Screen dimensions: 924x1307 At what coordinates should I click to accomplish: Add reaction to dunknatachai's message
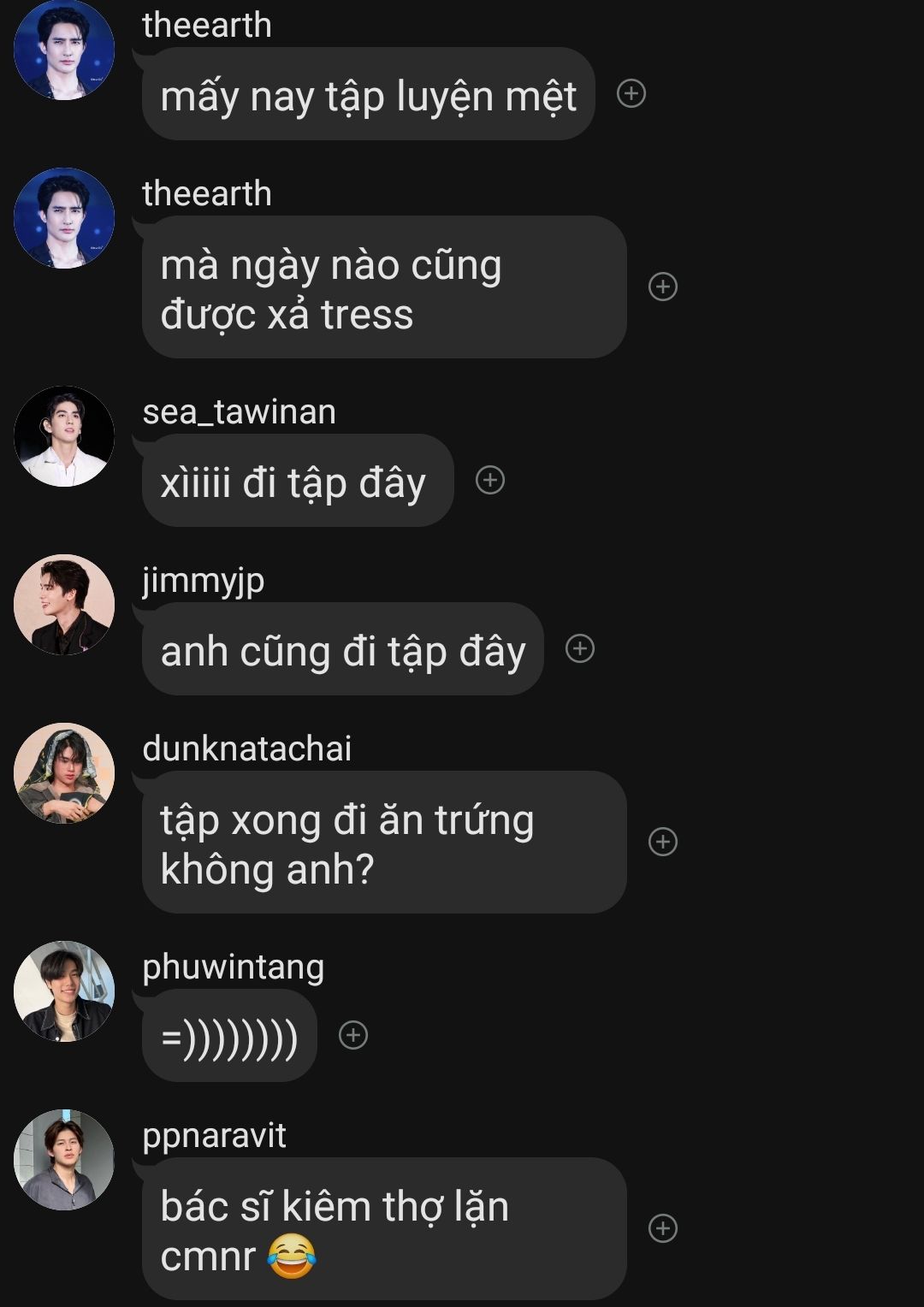tap(663, 842)
